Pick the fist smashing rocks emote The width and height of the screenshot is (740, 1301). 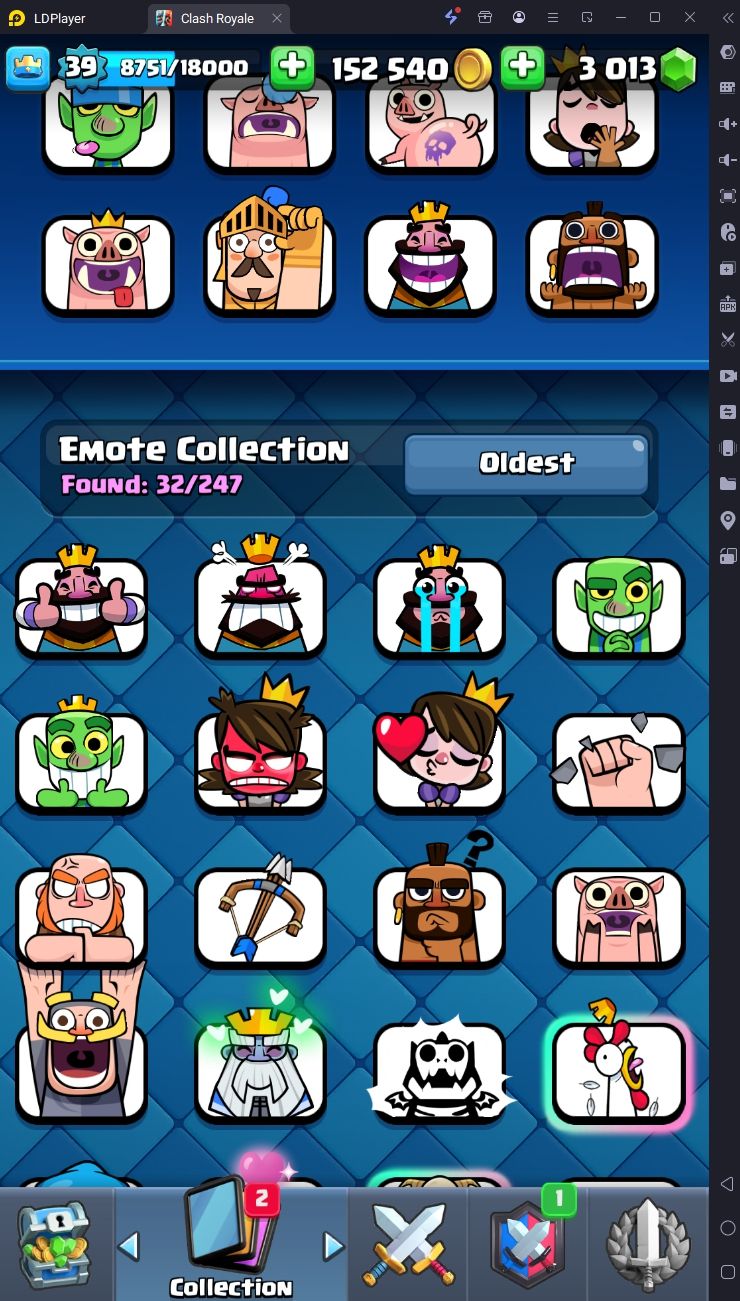[619, 760]
